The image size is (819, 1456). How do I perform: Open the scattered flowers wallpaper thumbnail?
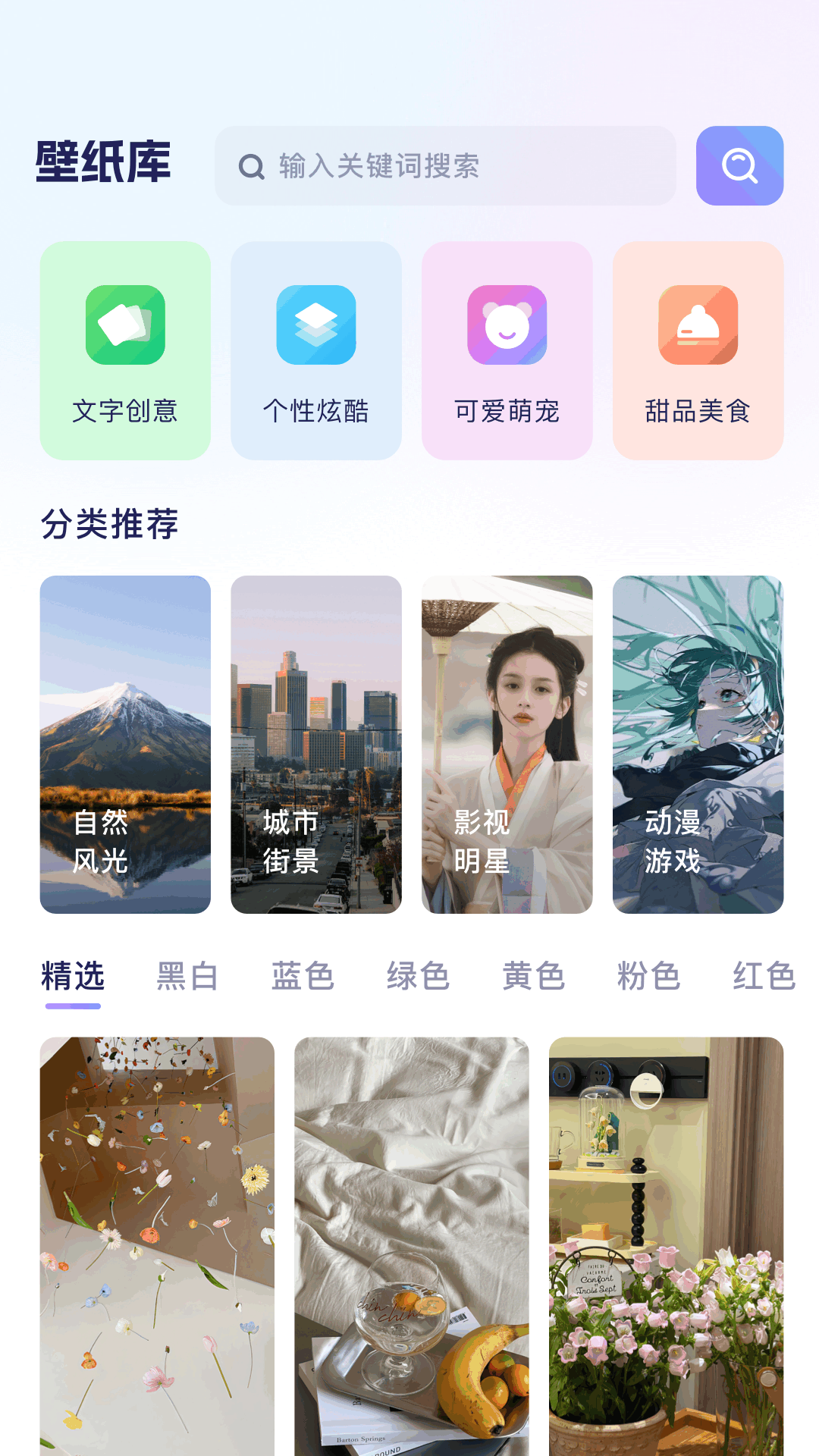click(156, 1244)
